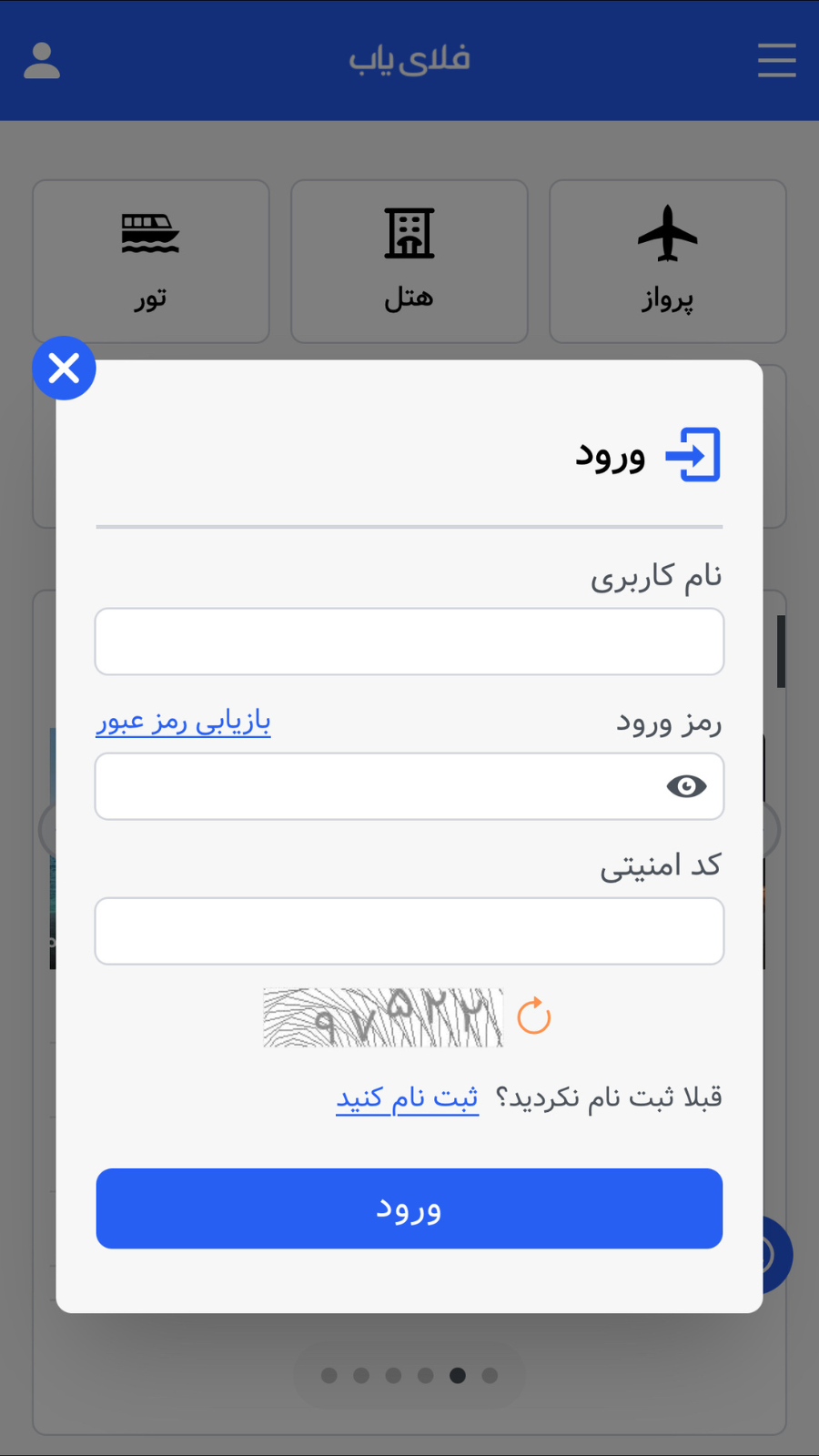This screenshot has width=819, height=1456.
Task: Close the login dialog with the X icon
Action: (64, 368)
